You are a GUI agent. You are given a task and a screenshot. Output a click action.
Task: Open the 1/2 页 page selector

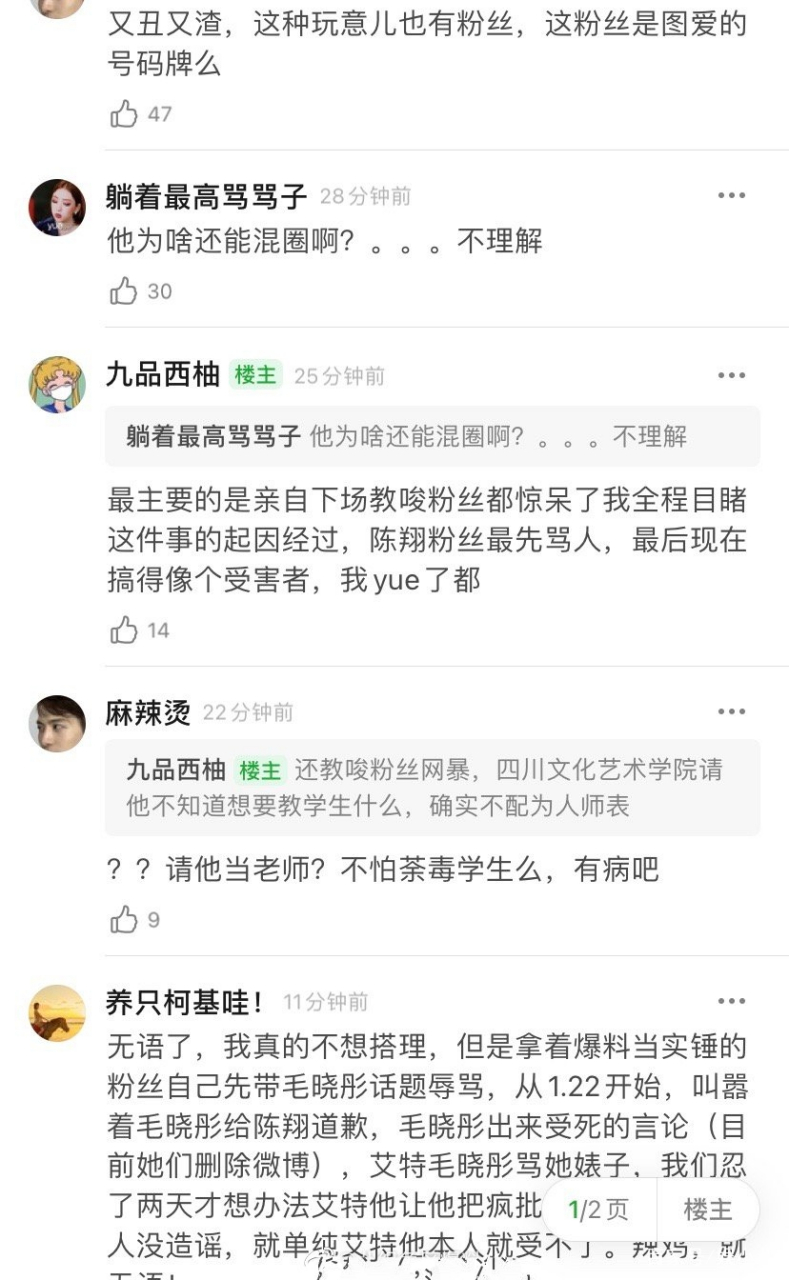click(x=598, y=1210)
